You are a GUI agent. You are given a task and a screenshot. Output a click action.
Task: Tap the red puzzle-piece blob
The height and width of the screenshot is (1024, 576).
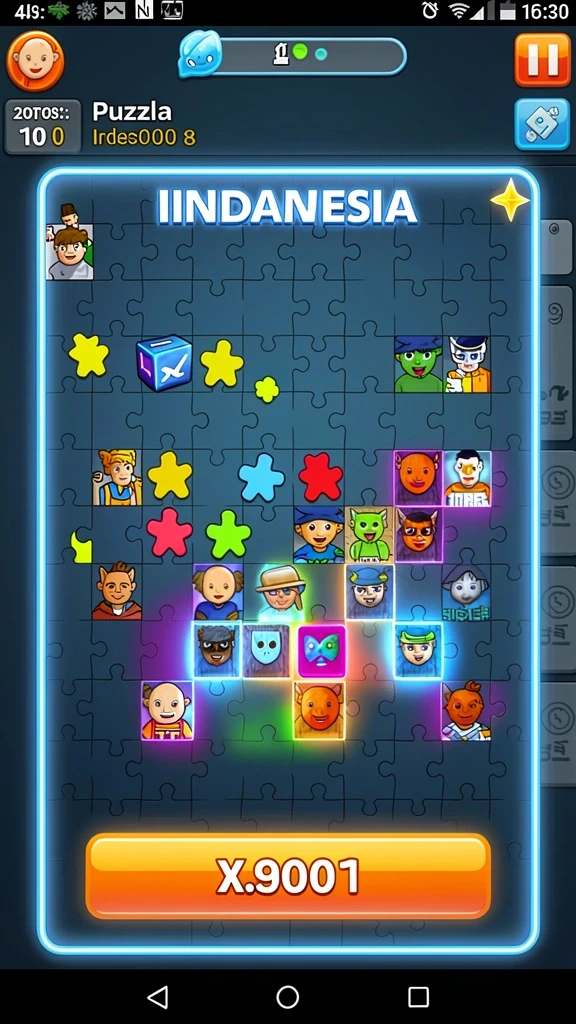tap(321, 477)
